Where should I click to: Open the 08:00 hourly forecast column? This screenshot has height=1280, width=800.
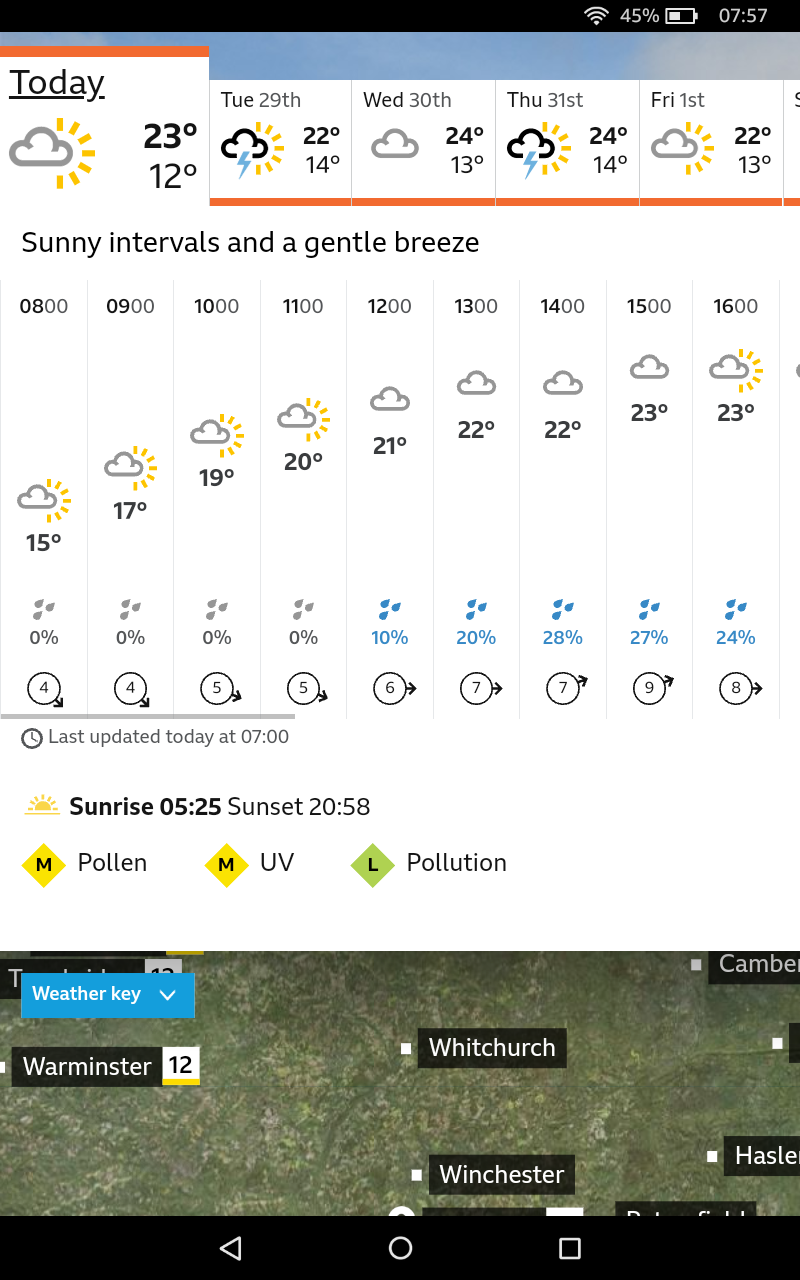(44, 500)
